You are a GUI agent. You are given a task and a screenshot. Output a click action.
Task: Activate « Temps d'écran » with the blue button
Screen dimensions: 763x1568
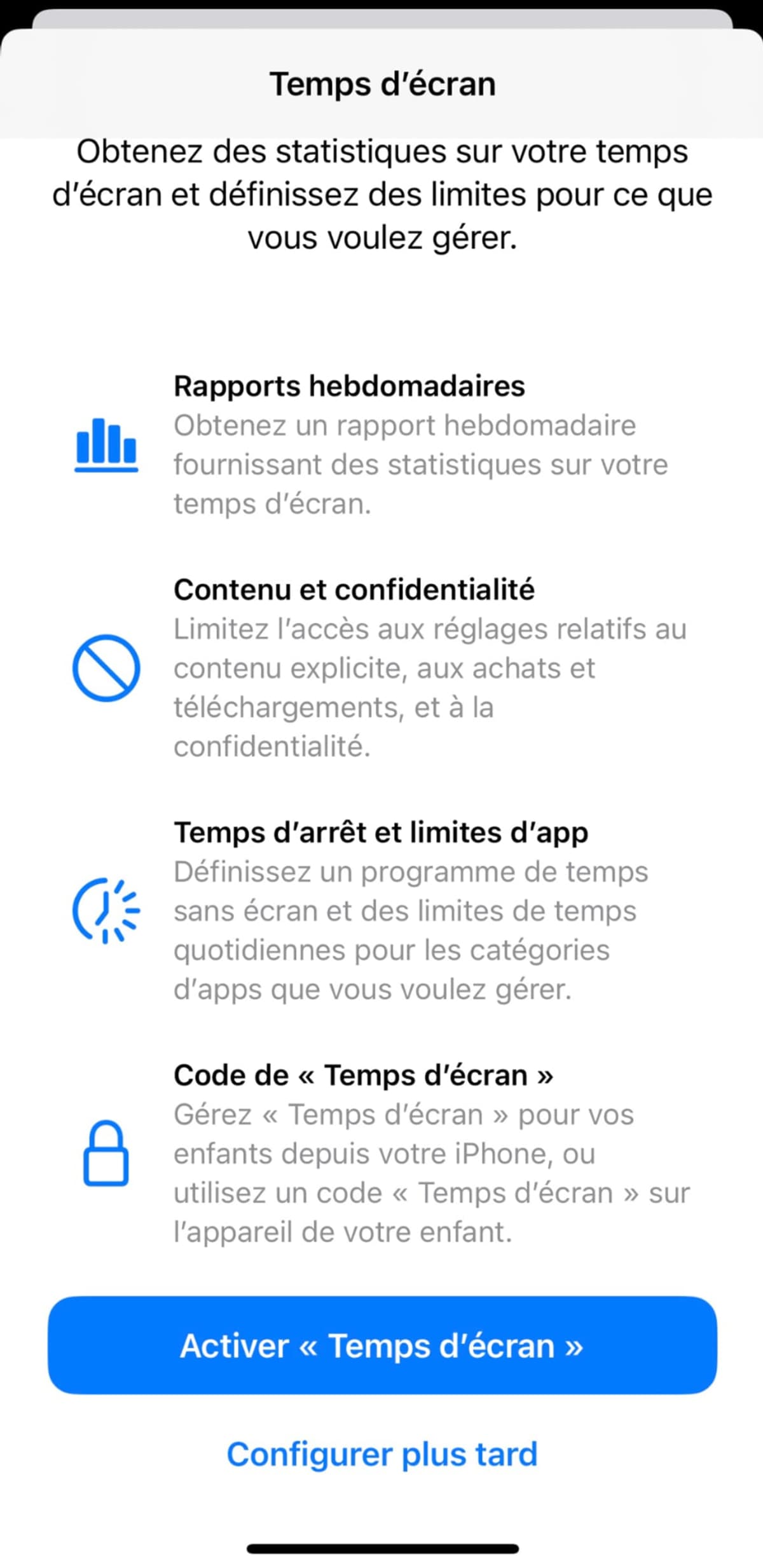pos(382,1346)
